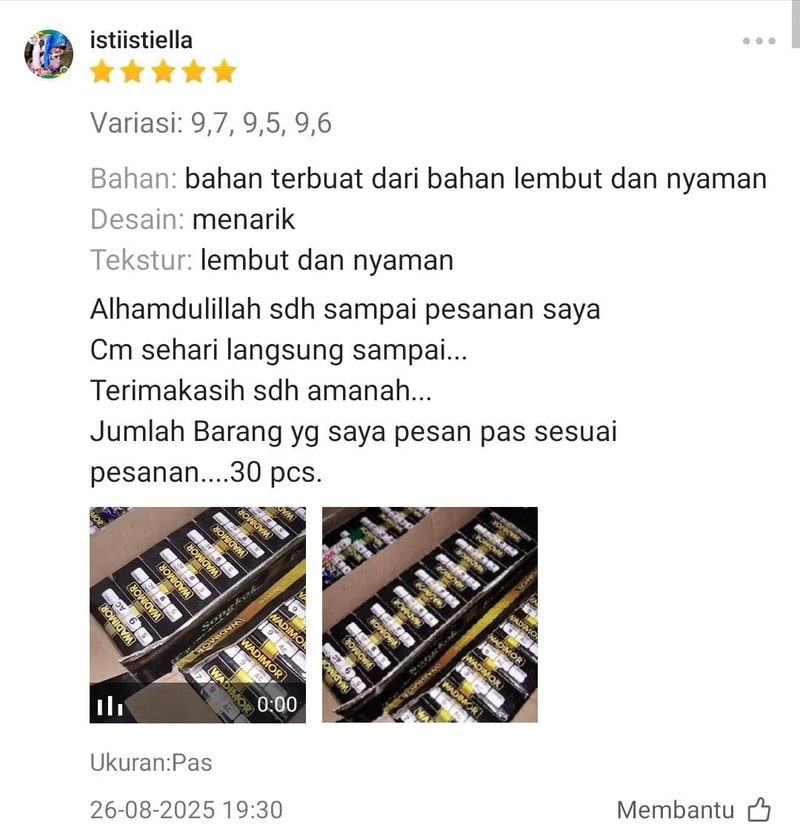Open the second review photo
The width and height of the screenshot is (800, 839).
coord(429,614)
